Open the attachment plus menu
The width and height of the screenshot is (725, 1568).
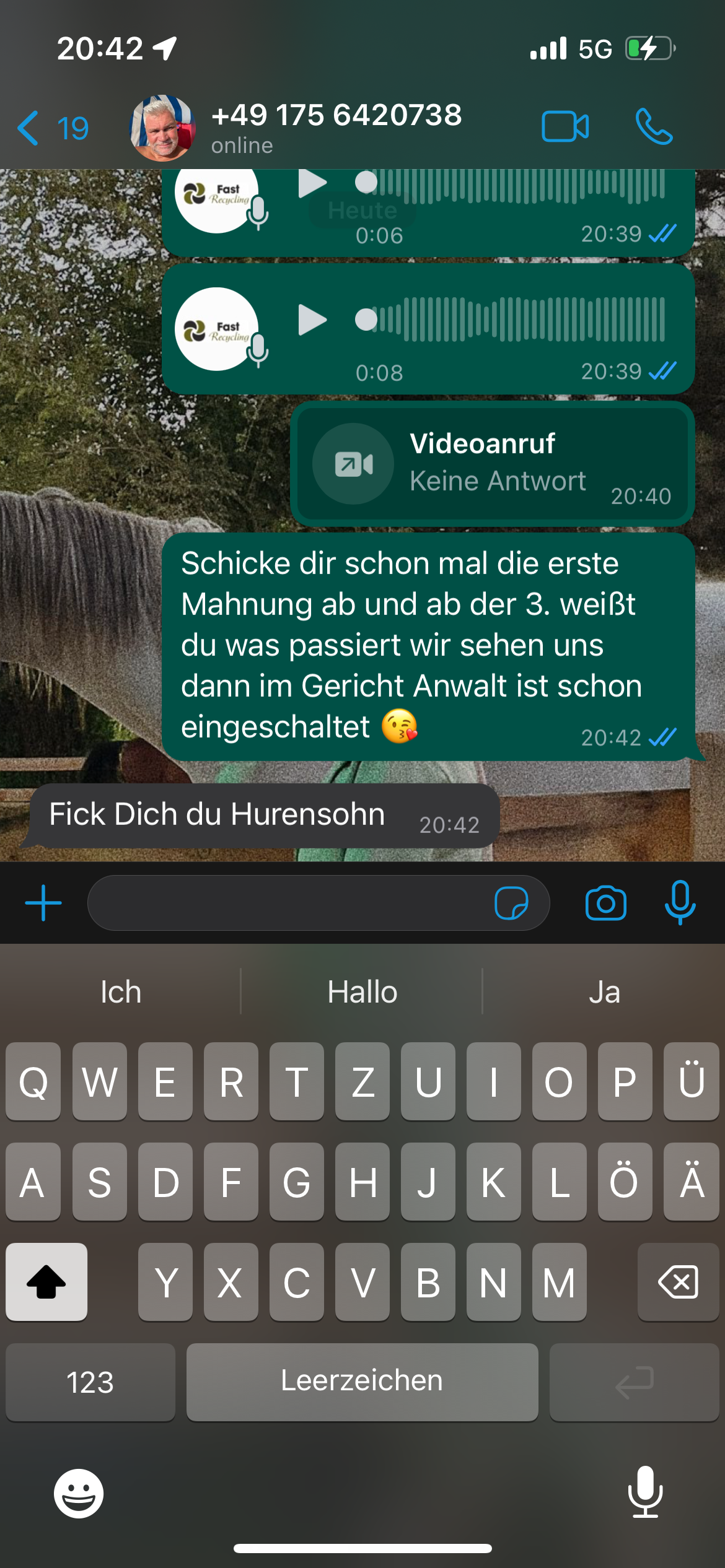43,903
